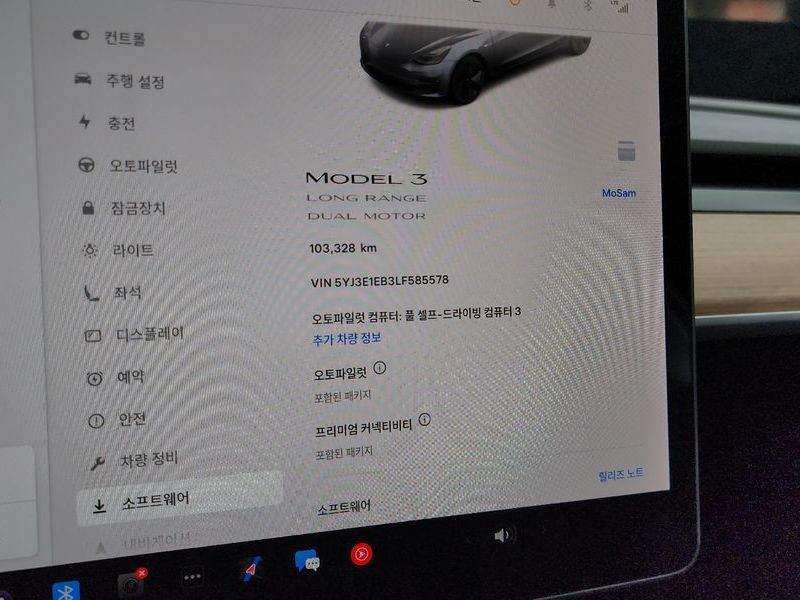Viewport: 800px width, 600px height.
Task: Open the 좌석 seat settings
Action: [128, 293]
